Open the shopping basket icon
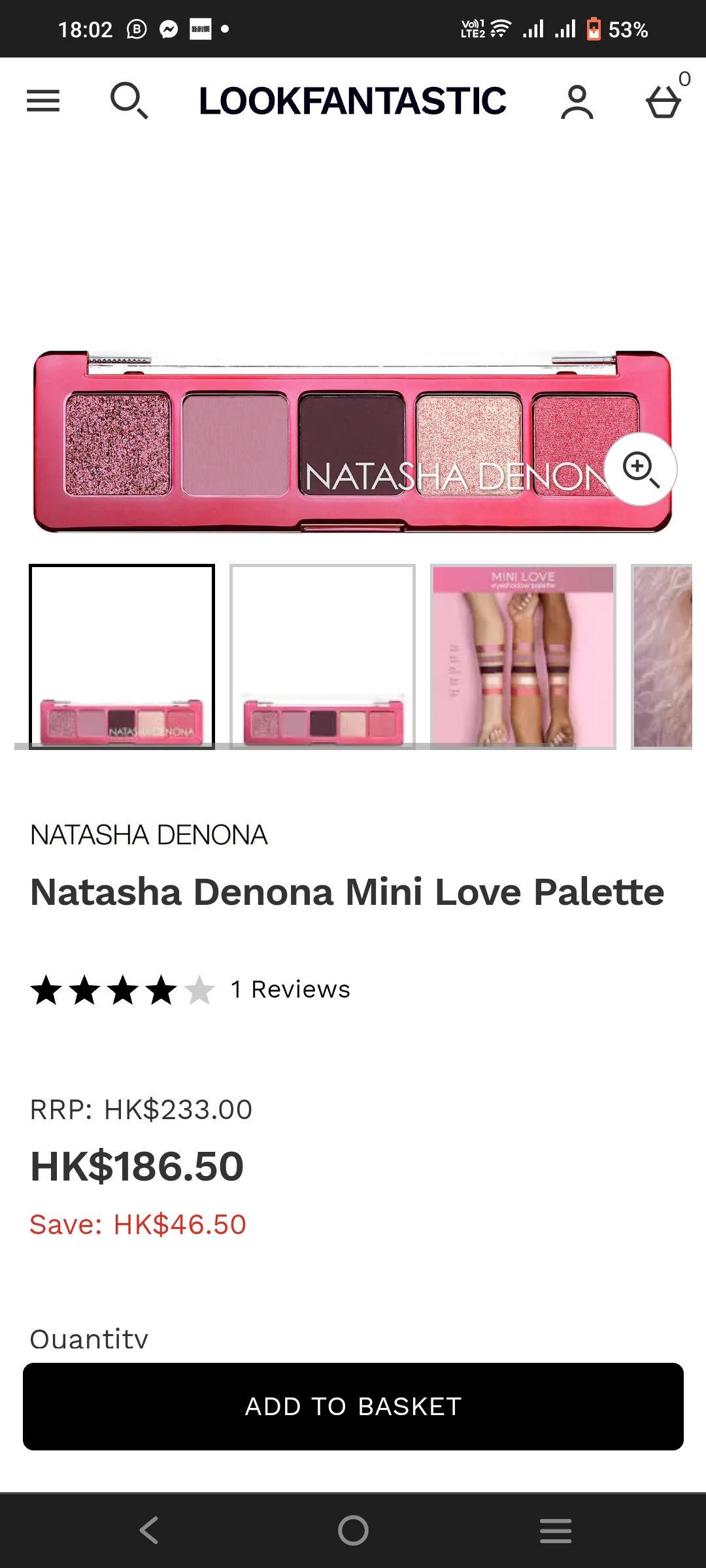 664,102
